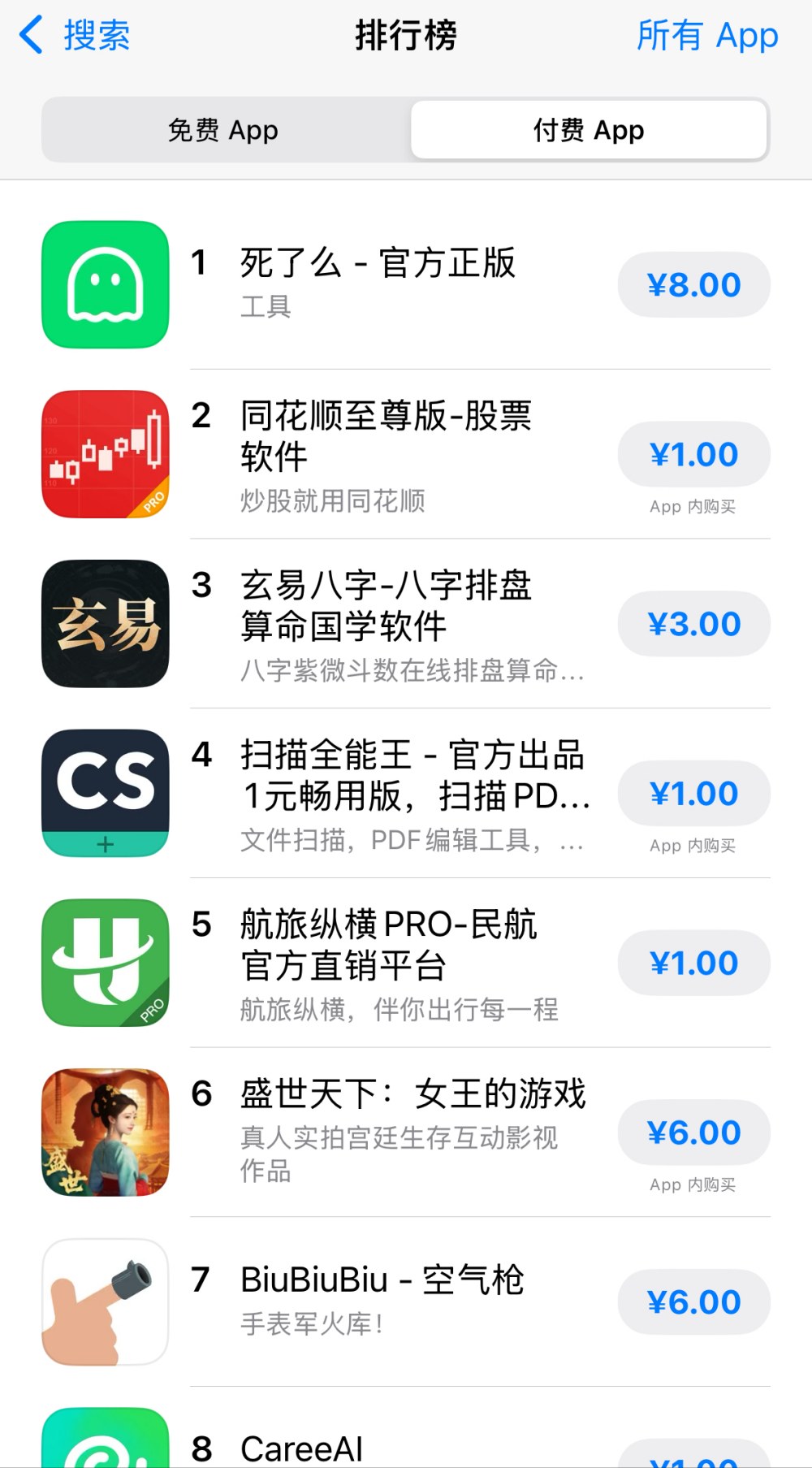Buy BiuBiuBiu - 空气枪 for ¥6.00
This screenshot has height=1468, width=812.
click(x=694, y=1302)
